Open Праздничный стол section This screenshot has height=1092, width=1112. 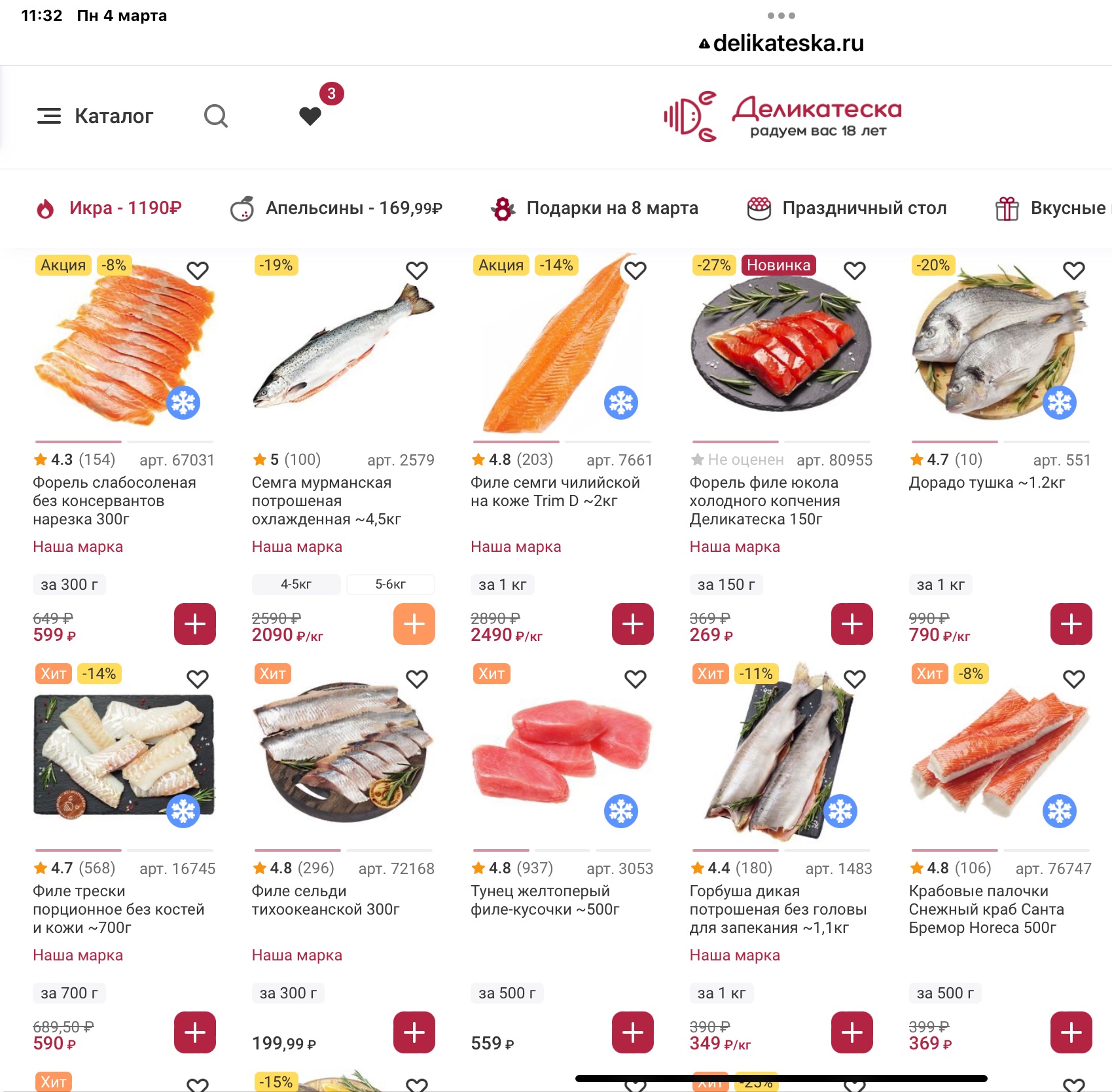click(847, 208)
